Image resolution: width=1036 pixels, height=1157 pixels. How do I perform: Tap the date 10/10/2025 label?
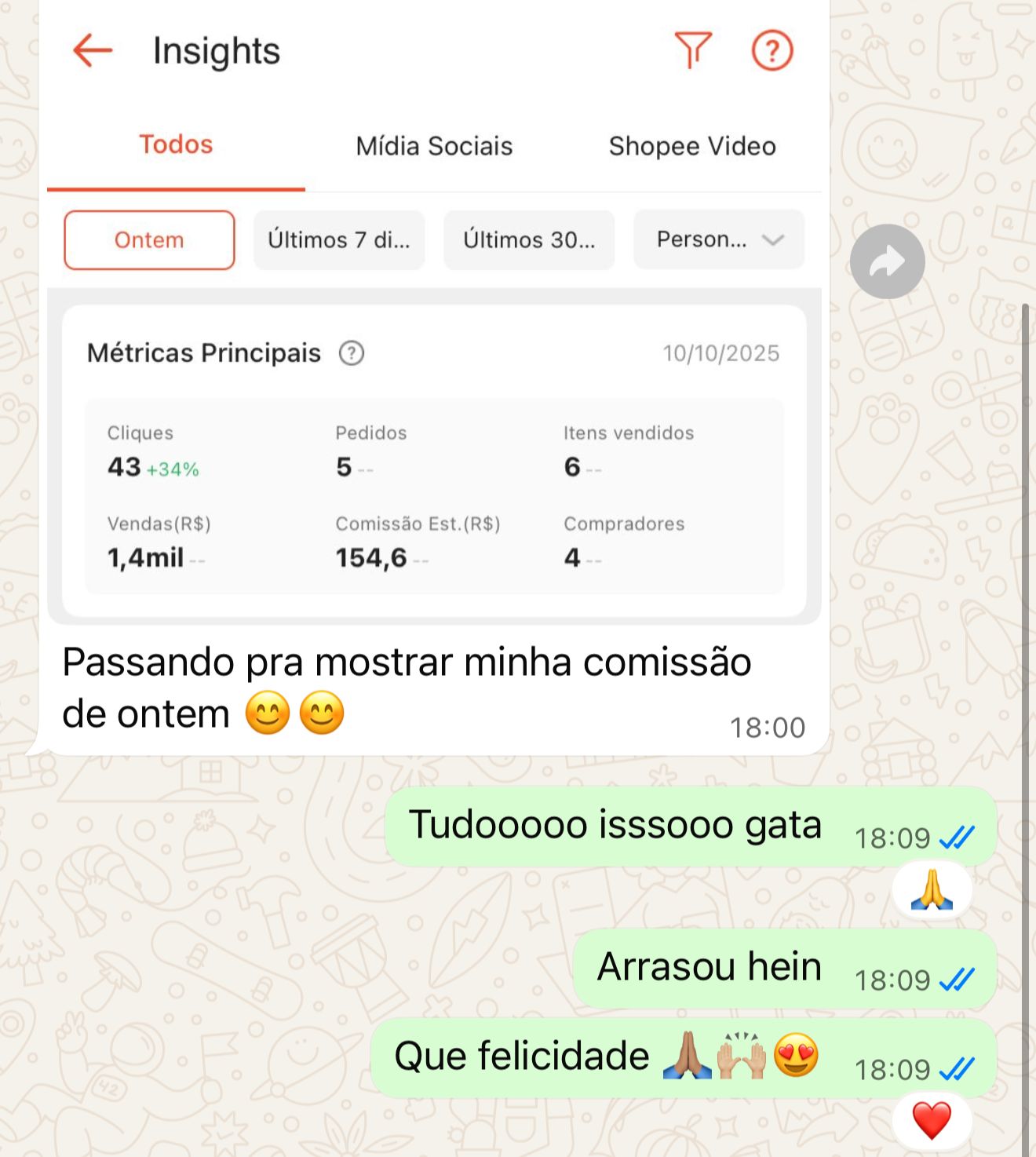click(720, 353)
